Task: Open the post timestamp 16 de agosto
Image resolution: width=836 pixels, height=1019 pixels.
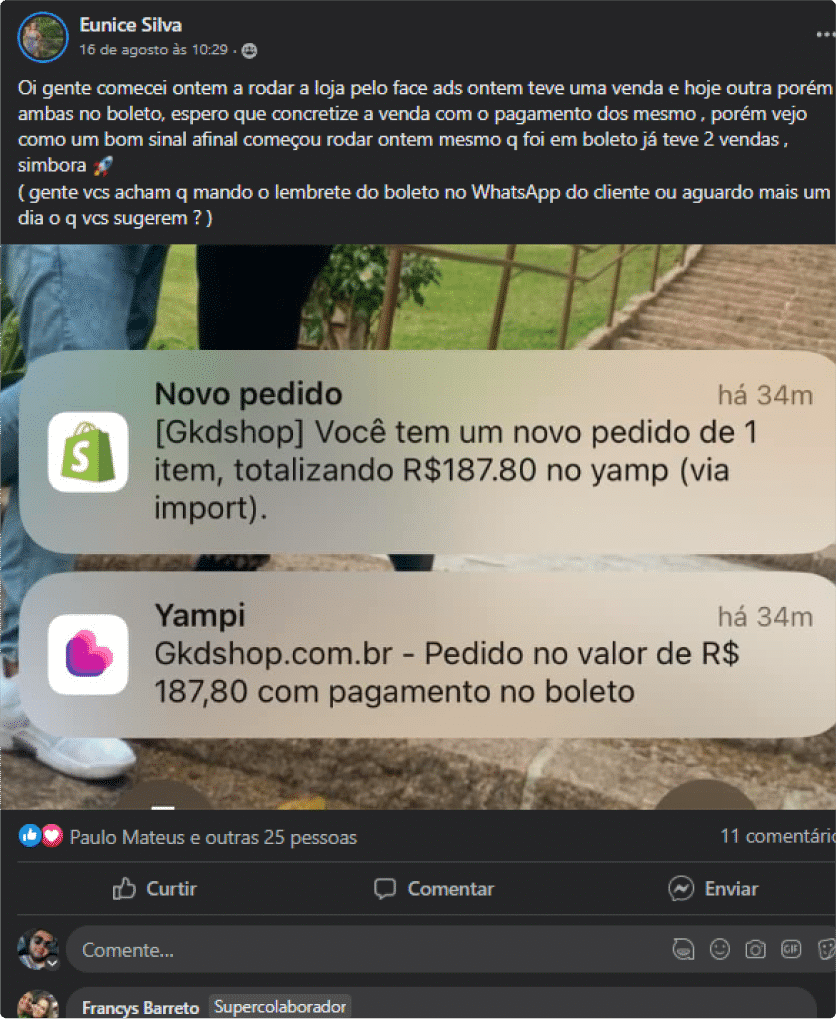Action: pos(153,49)
